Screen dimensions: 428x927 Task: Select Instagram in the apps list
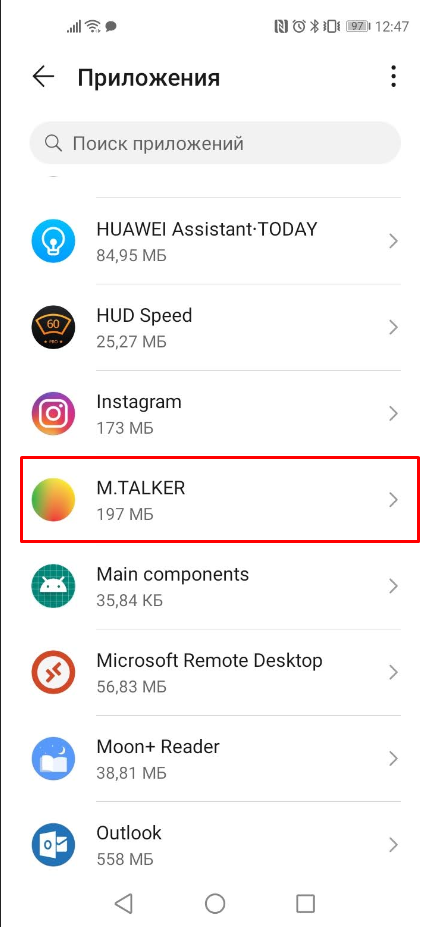[x=215, y=414]
